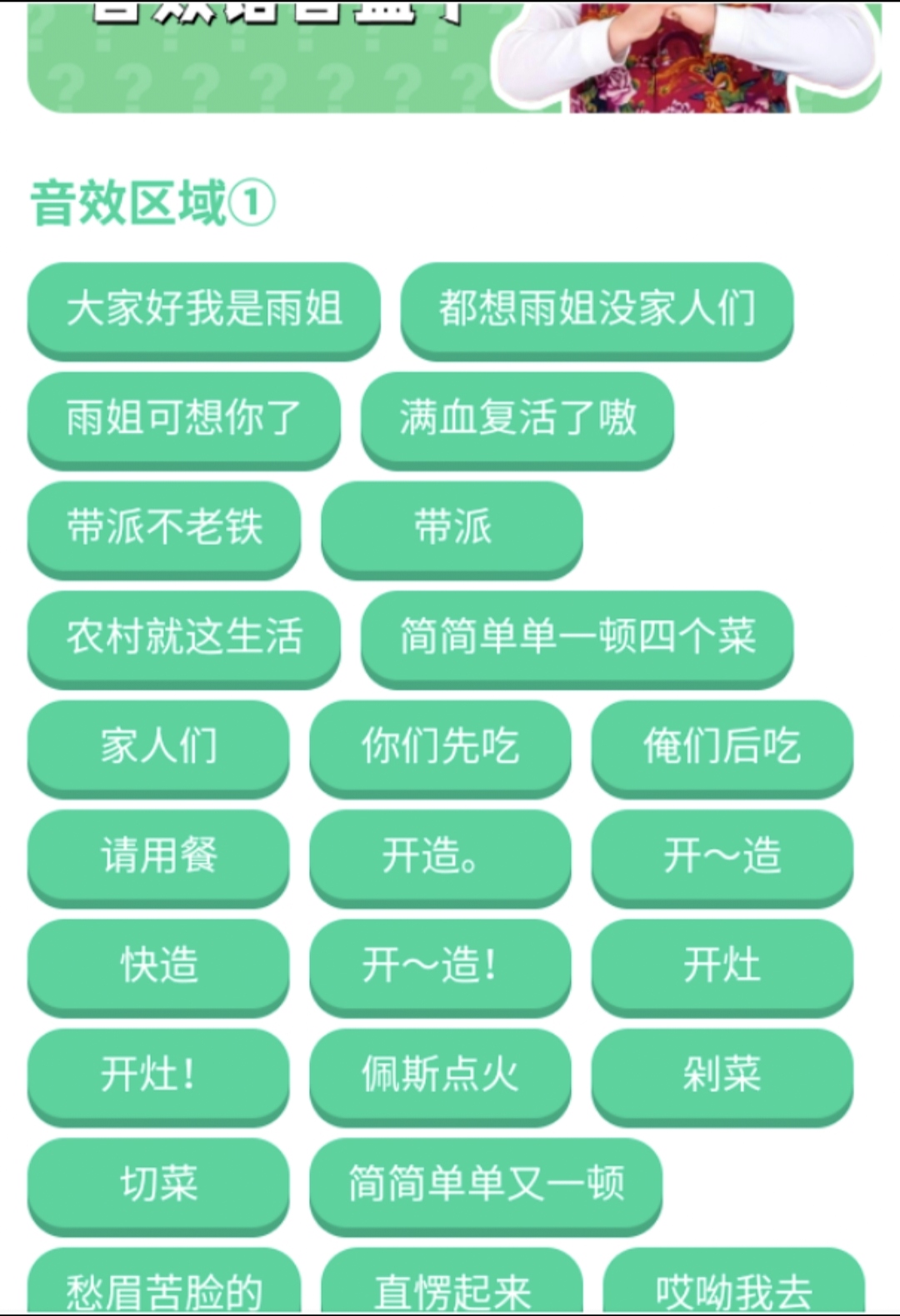Tap the 都想雨姐没家人们 sound button
Image resolution: width=900 pixels, height=1316 pixels.
click(x=597, y=309)
